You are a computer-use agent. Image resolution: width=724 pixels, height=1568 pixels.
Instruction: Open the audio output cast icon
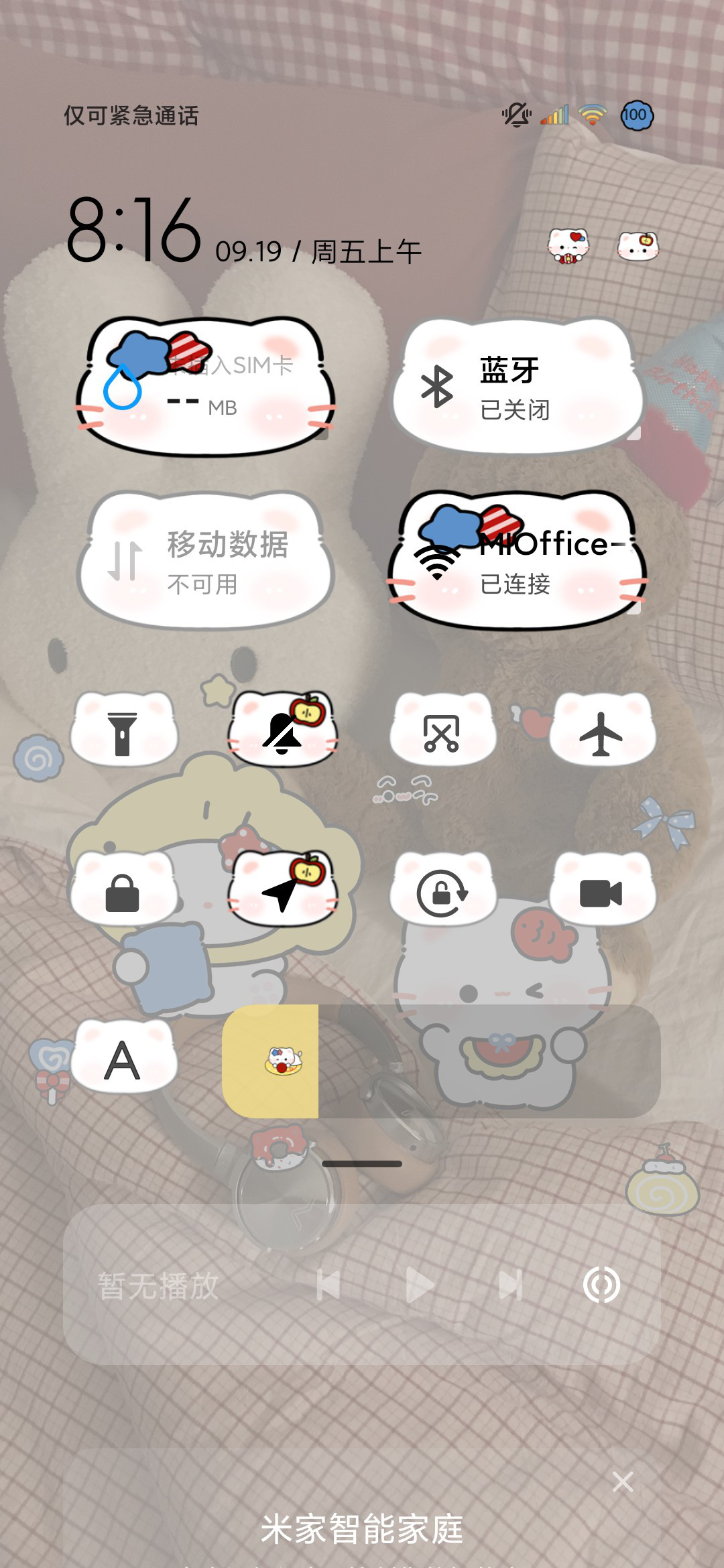(x=601, y=1285)
